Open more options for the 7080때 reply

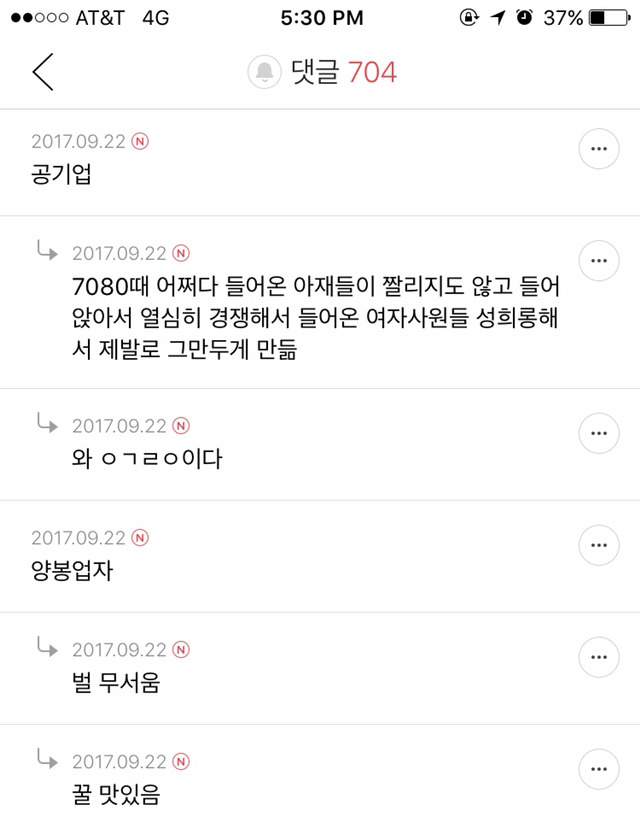(x=598, y=260)
